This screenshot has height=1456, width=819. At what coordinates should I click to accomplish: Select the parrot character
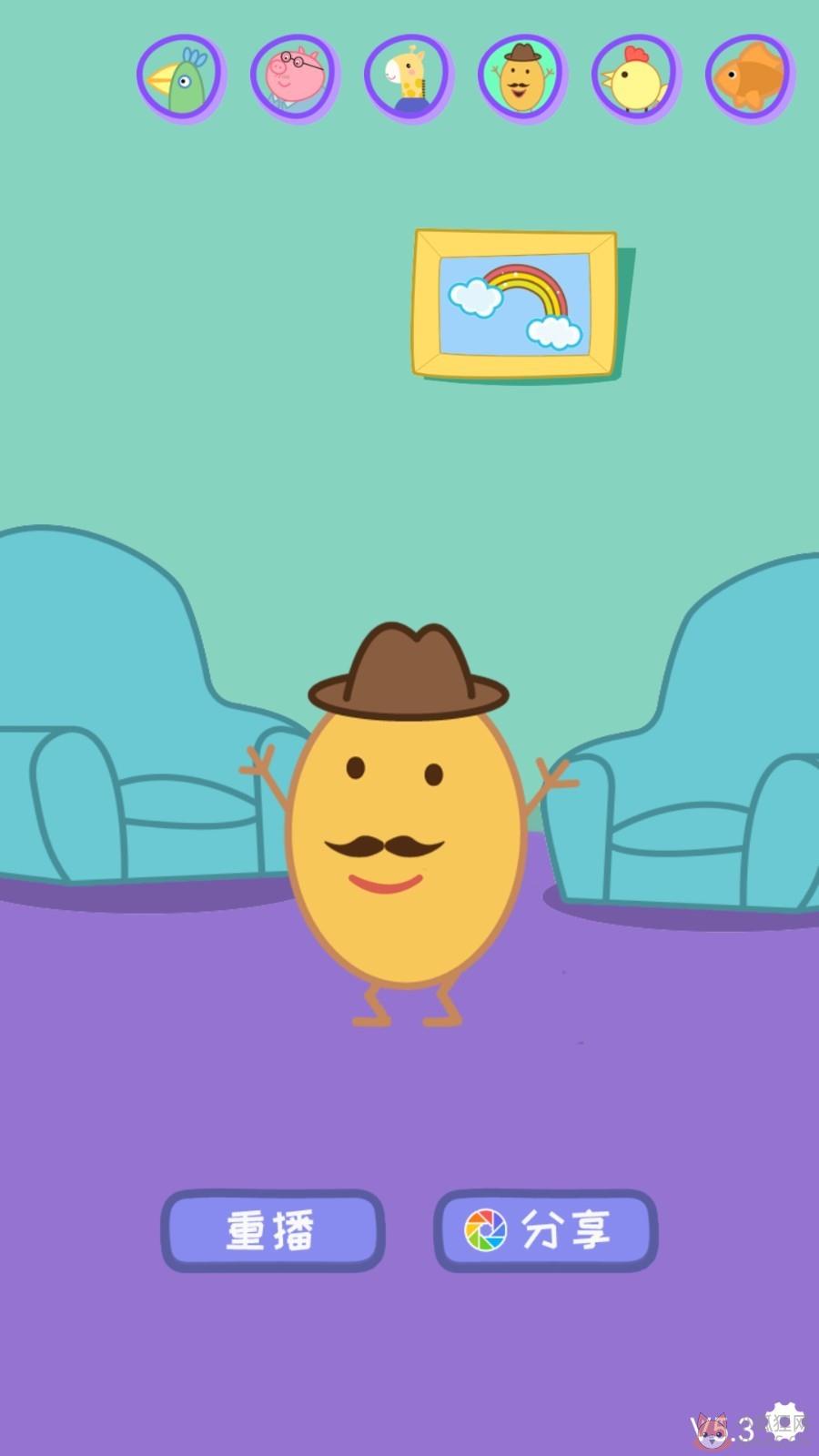pos(181,78)
